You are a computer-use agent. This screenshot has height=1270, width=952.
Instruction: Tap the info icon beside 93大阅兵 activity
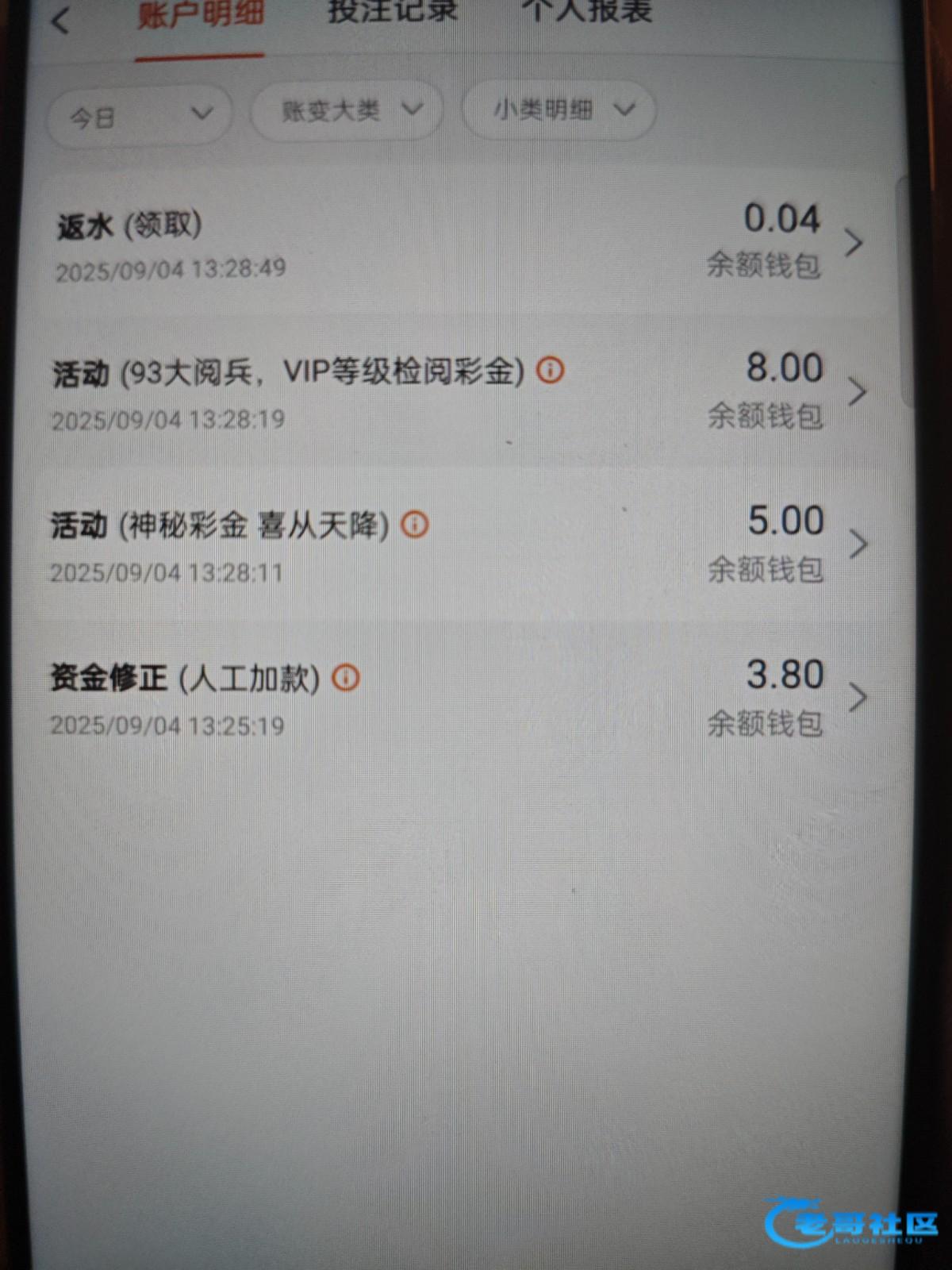coord(550,370)
